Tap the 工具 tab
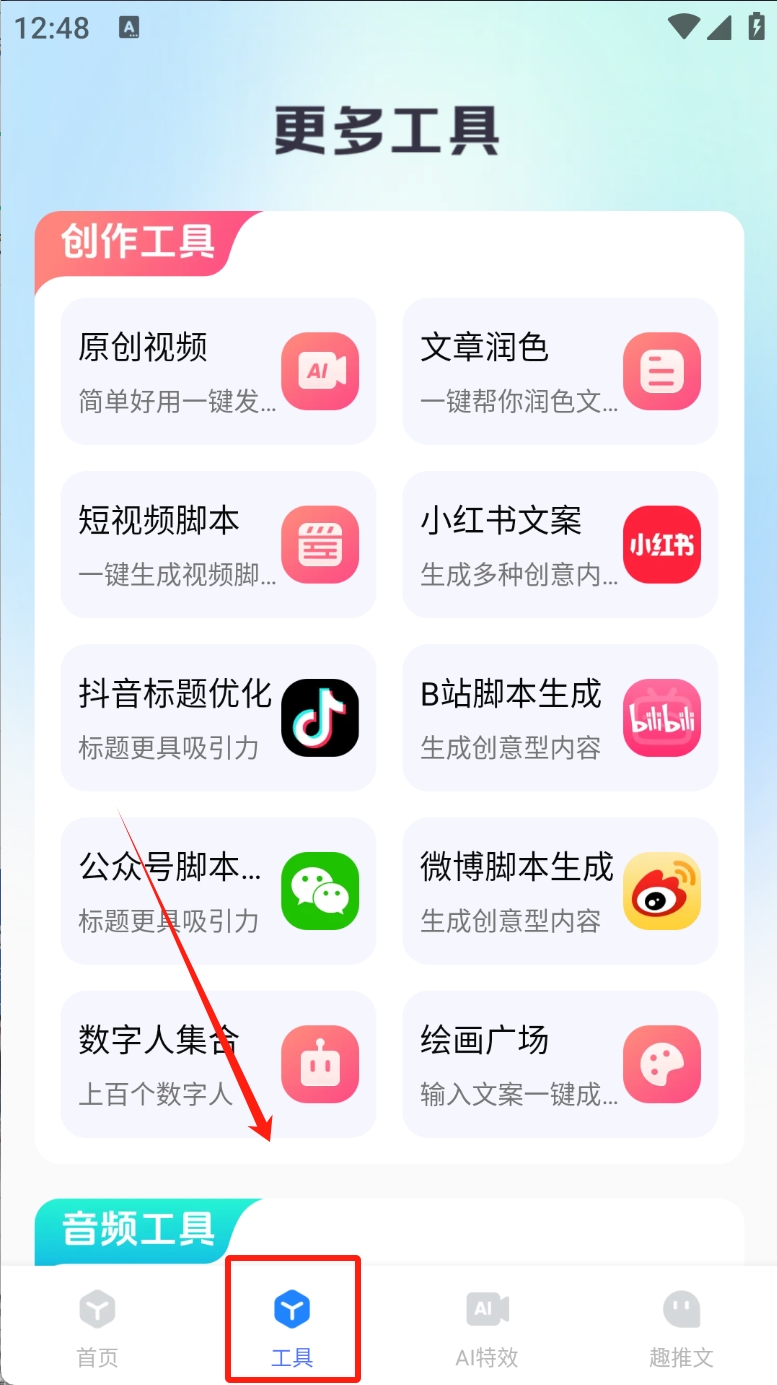Image resolution: width=777 pixels, height=1385 pixels. (x=292, y=1326)
